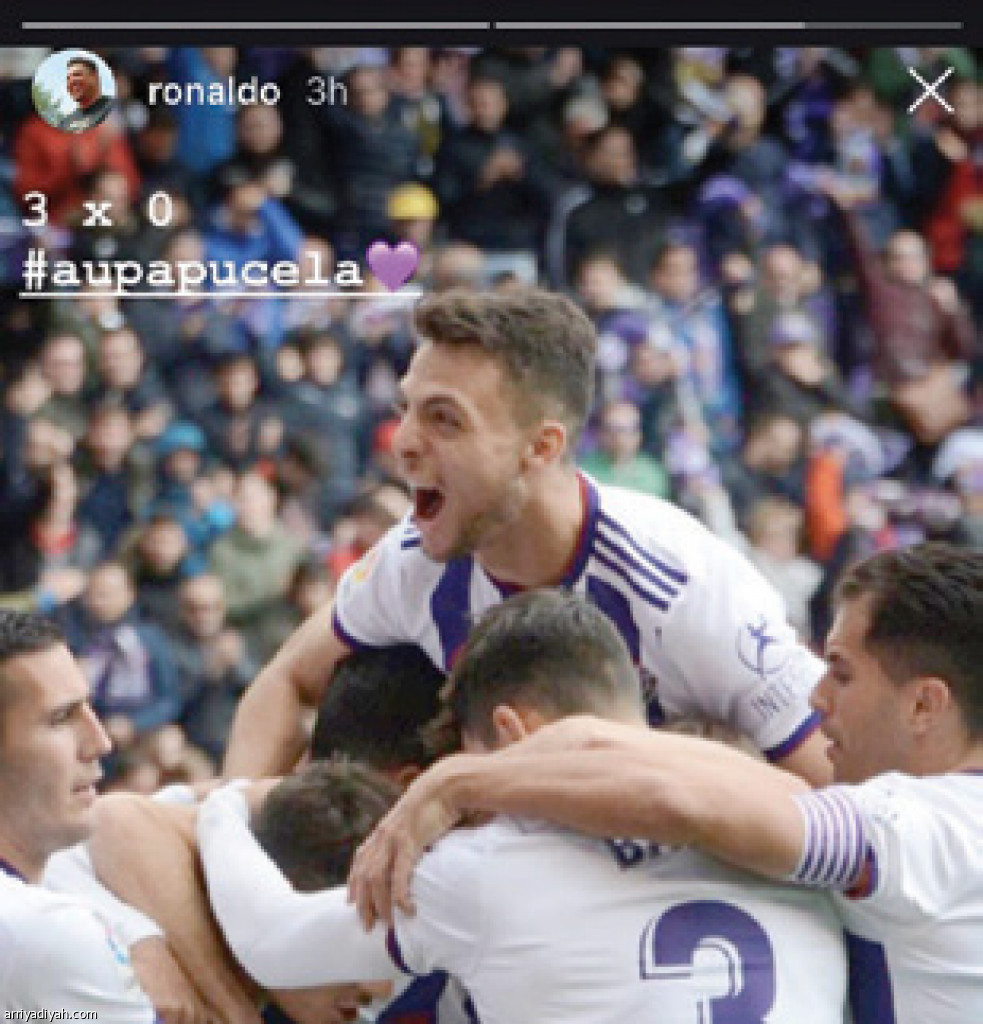Close the story viewer
Viewport: 983px width, 1024px height.
point(930,91)
